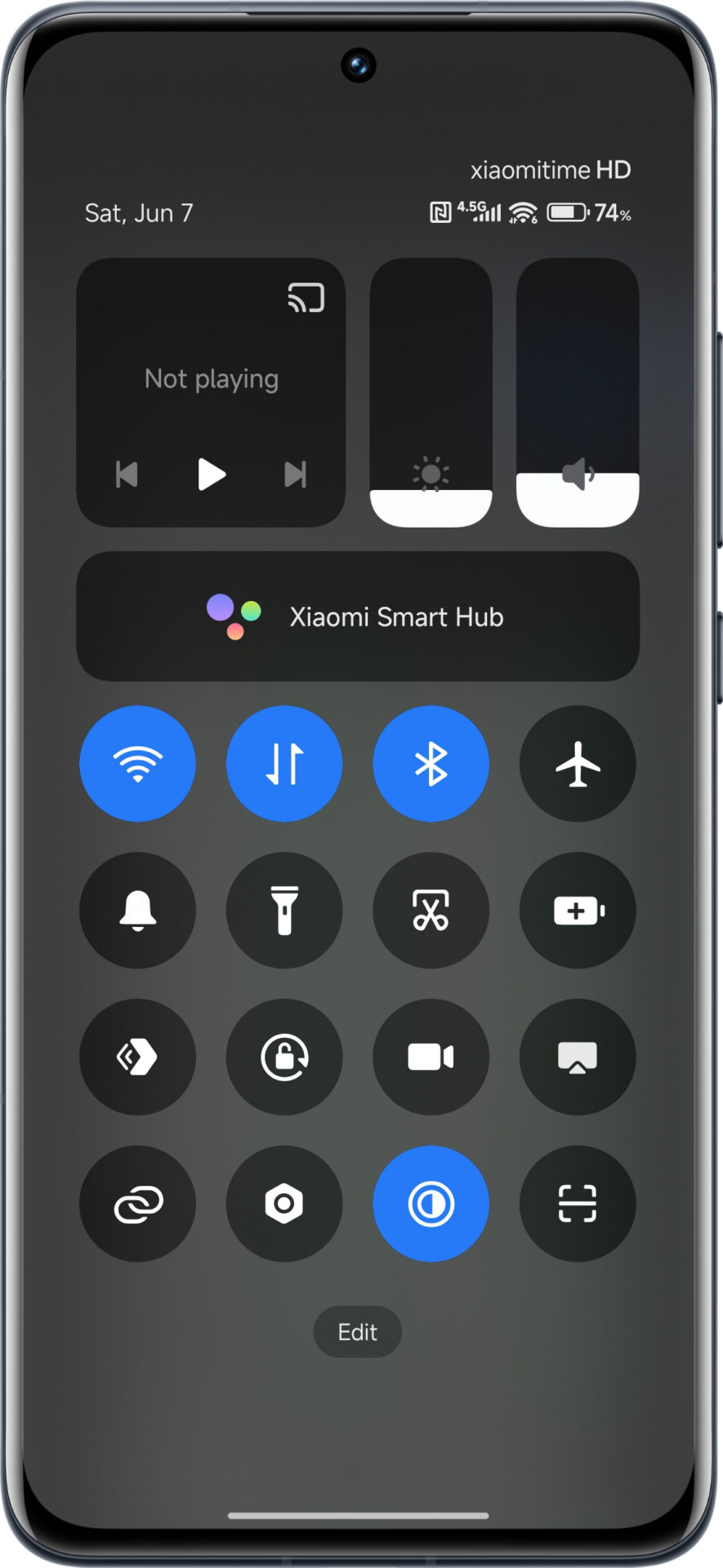This screenshot has width=723, height=1568.
Task: Take a screenshot with the scissors tile
Action: (431, 910)
